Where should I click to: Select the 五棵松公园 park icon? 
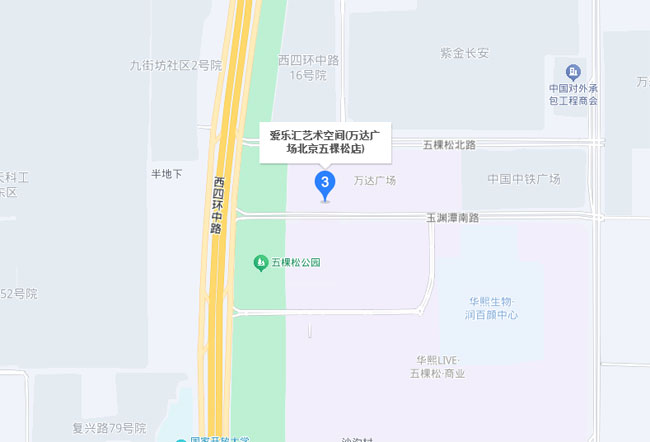tap(260, 263)
